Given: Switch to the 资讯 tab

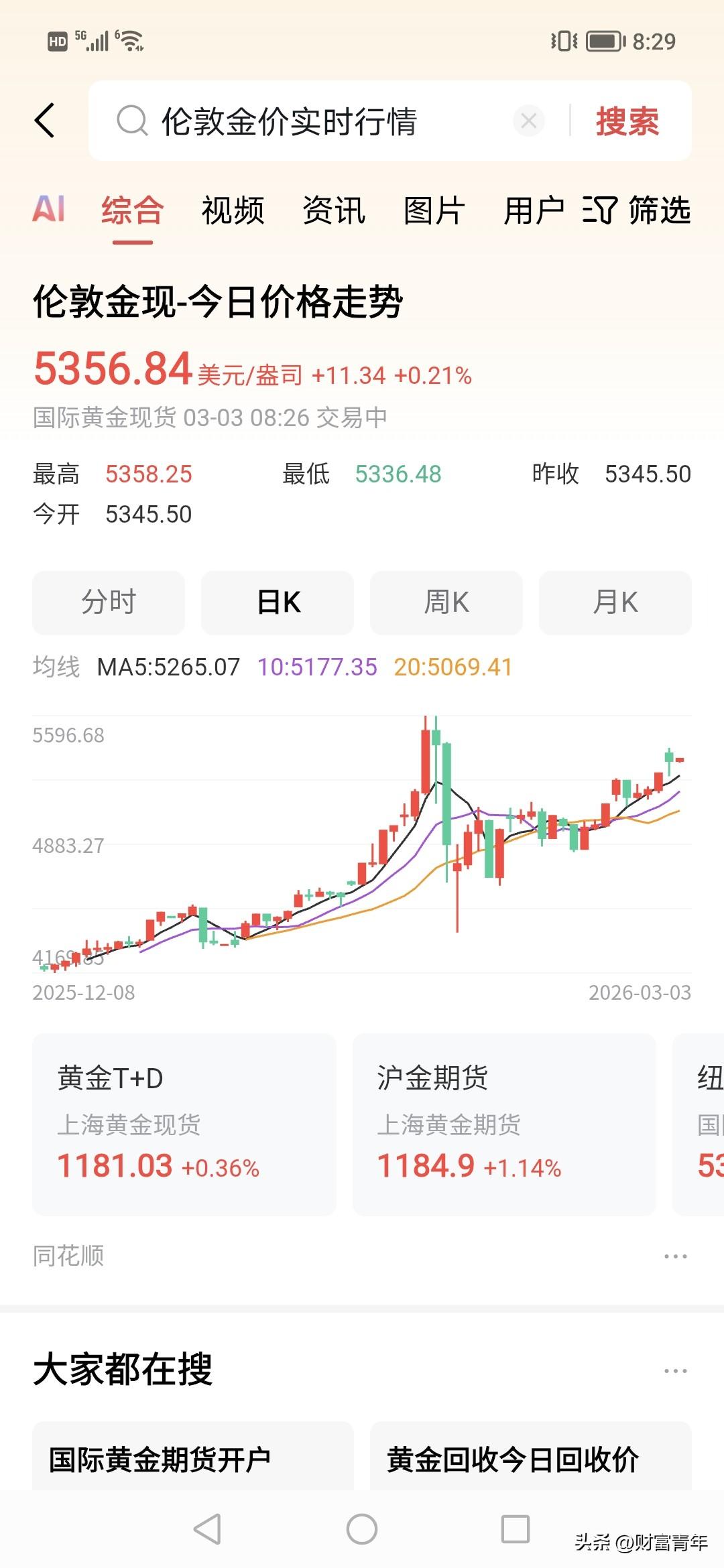Looking at the screenshot, I should tap(333, 212).
